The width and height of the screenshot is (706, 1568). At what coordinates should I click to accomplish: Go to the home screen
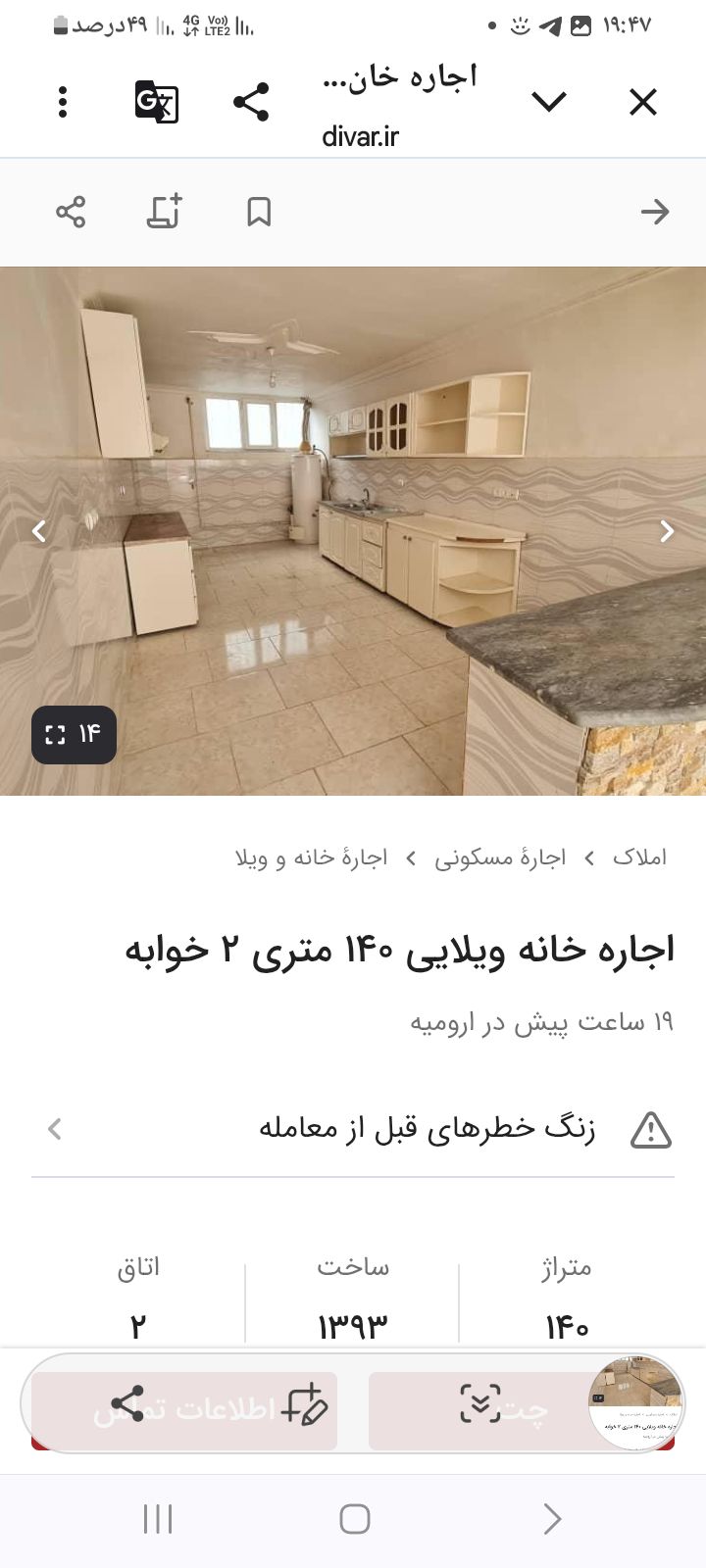(x=354, y=1519)
